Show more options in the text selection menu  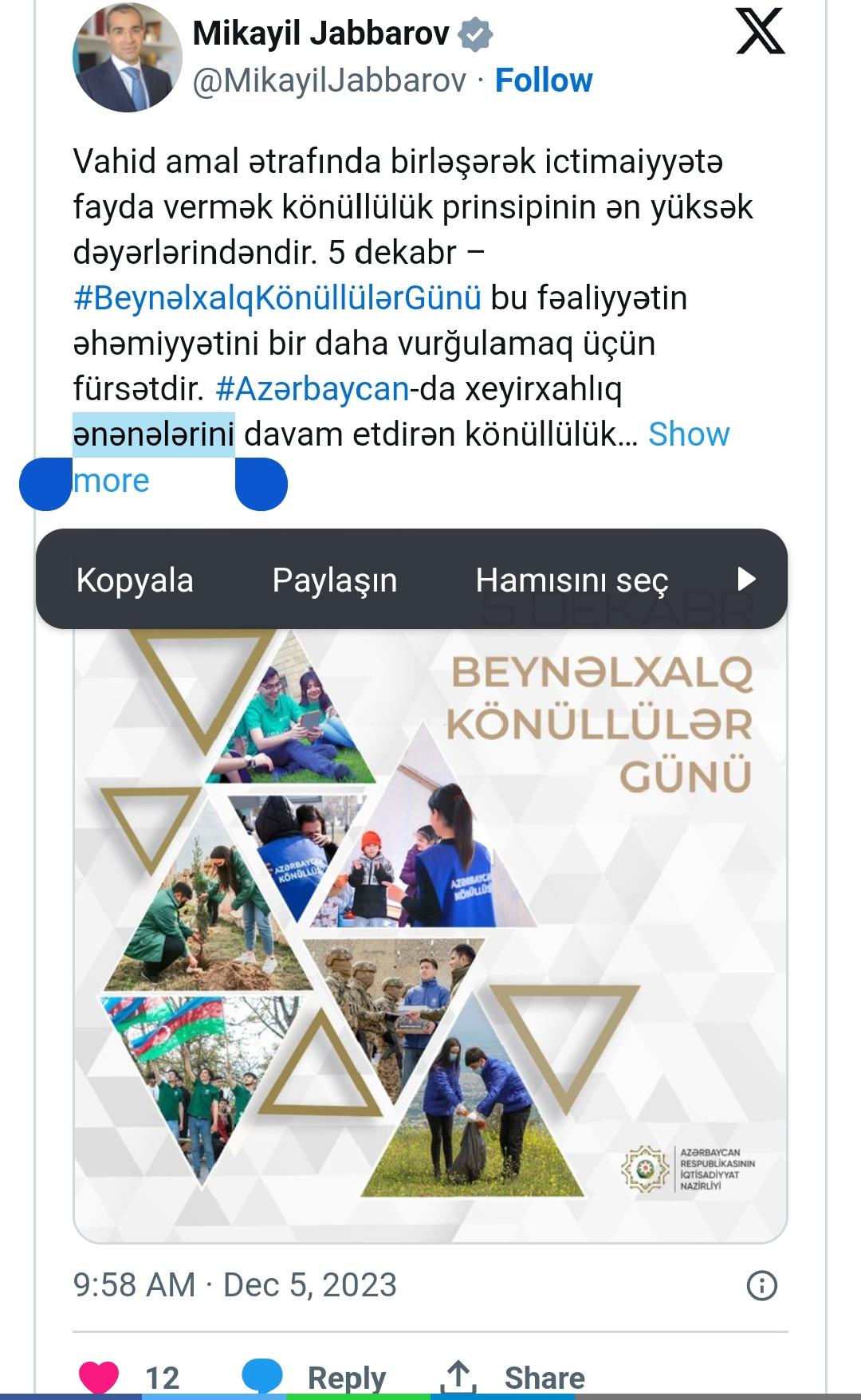click(746, 579)
